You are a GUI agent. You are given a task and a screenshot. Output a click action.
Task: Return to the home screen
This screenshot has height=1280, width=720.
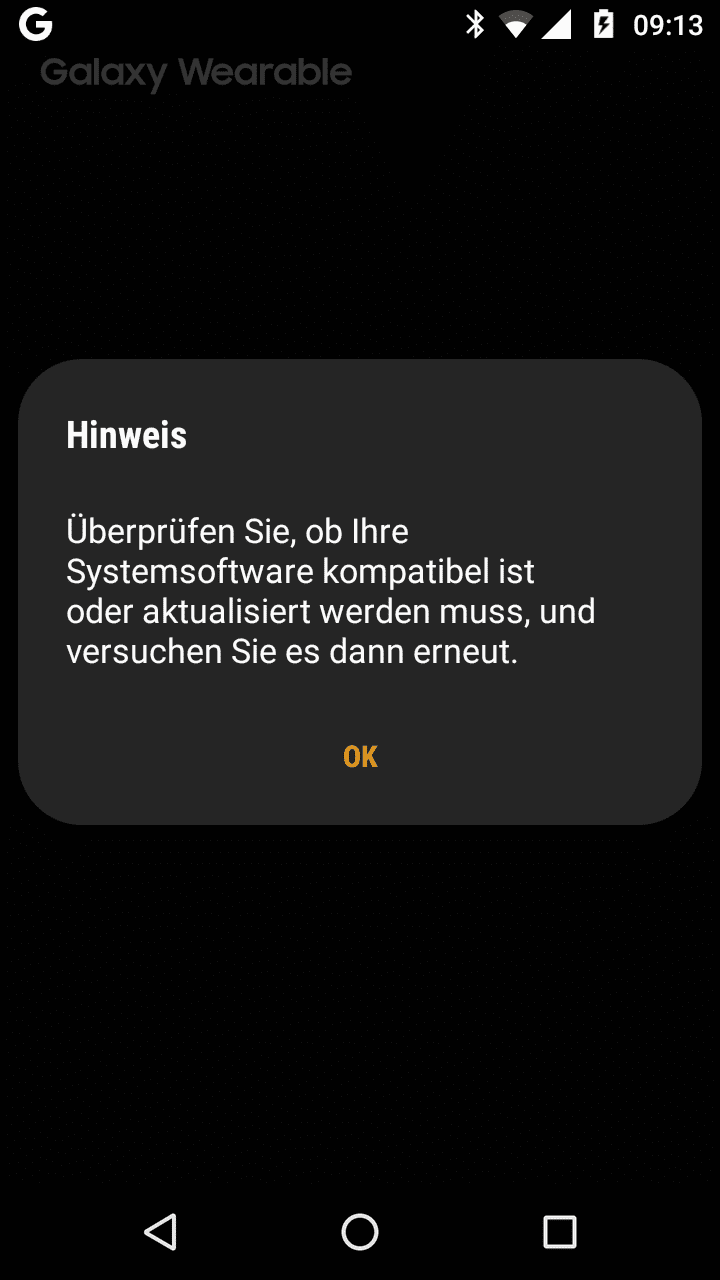pyautogui.click(x=360, y=1231)
